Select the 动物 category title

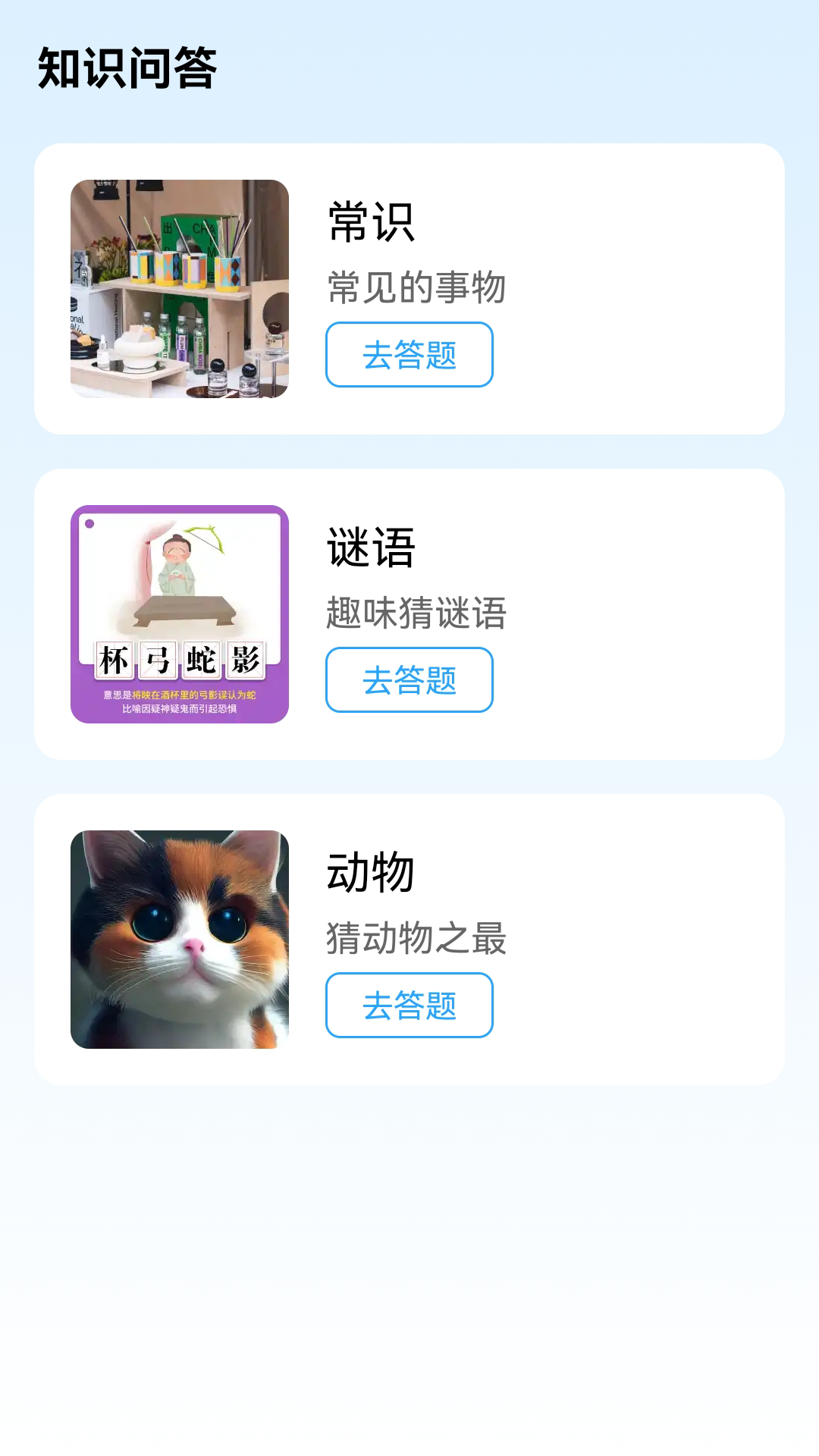pos(371,872)
